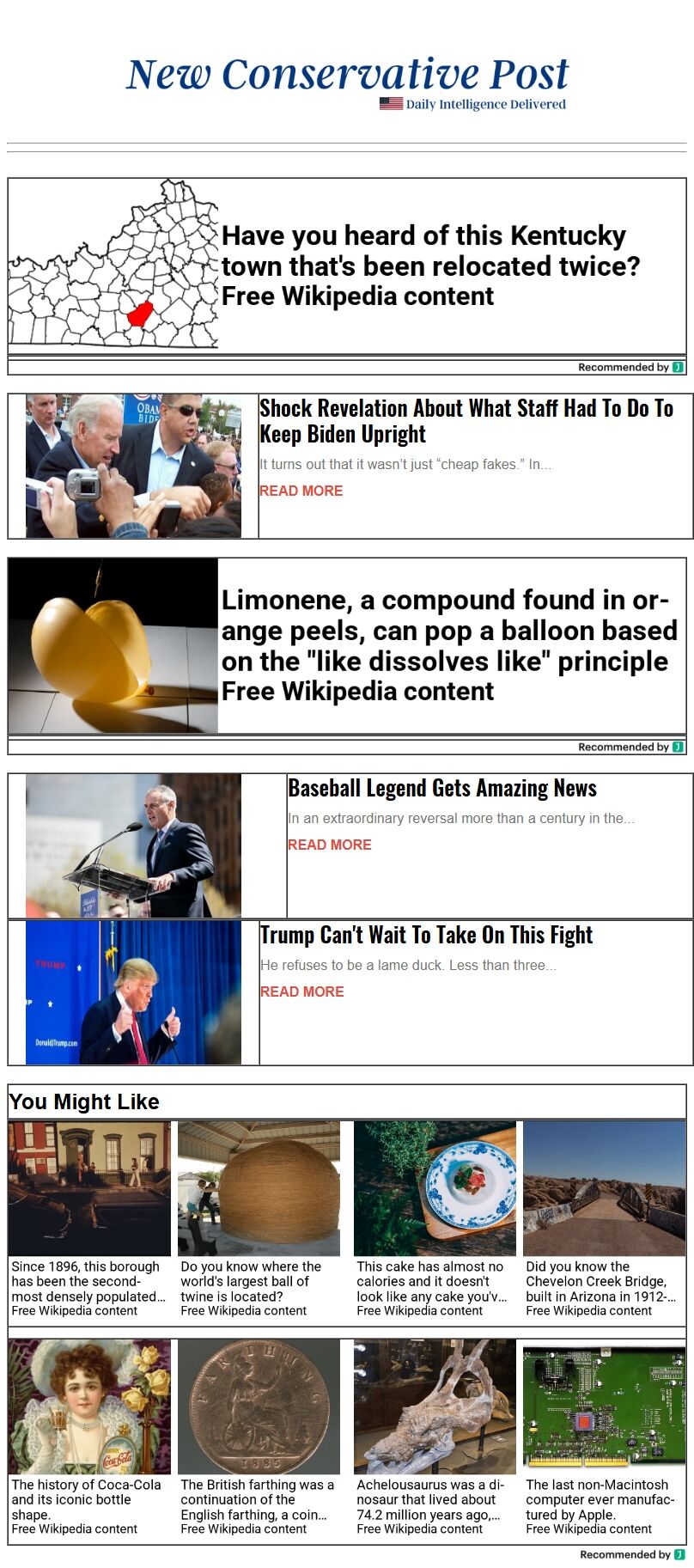
Task: Open the Biden staff shock revelation headline
Action: [x=466, y=421]
